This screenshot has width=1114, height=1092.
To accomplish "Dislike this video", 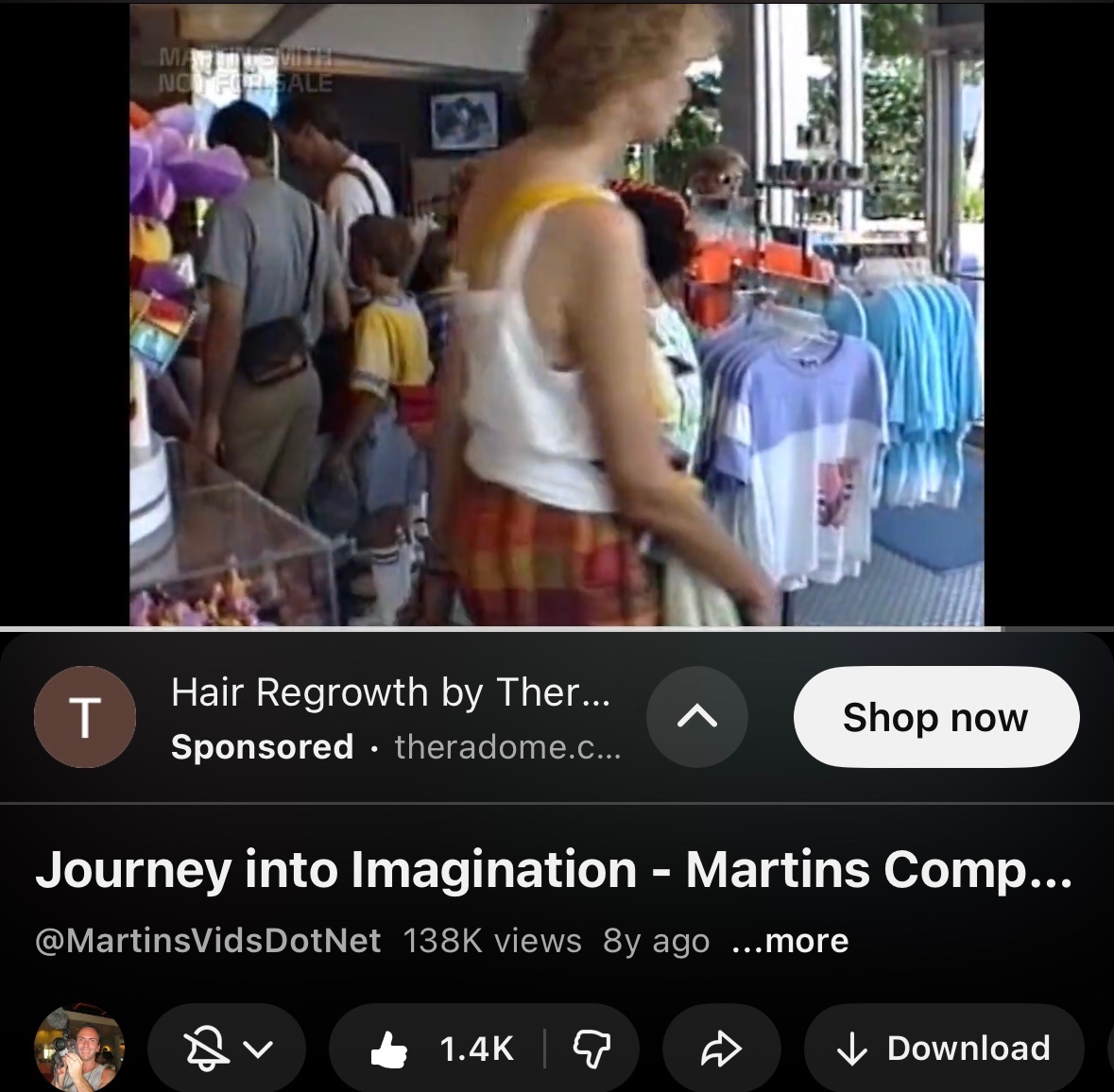I will (591, 1048).
